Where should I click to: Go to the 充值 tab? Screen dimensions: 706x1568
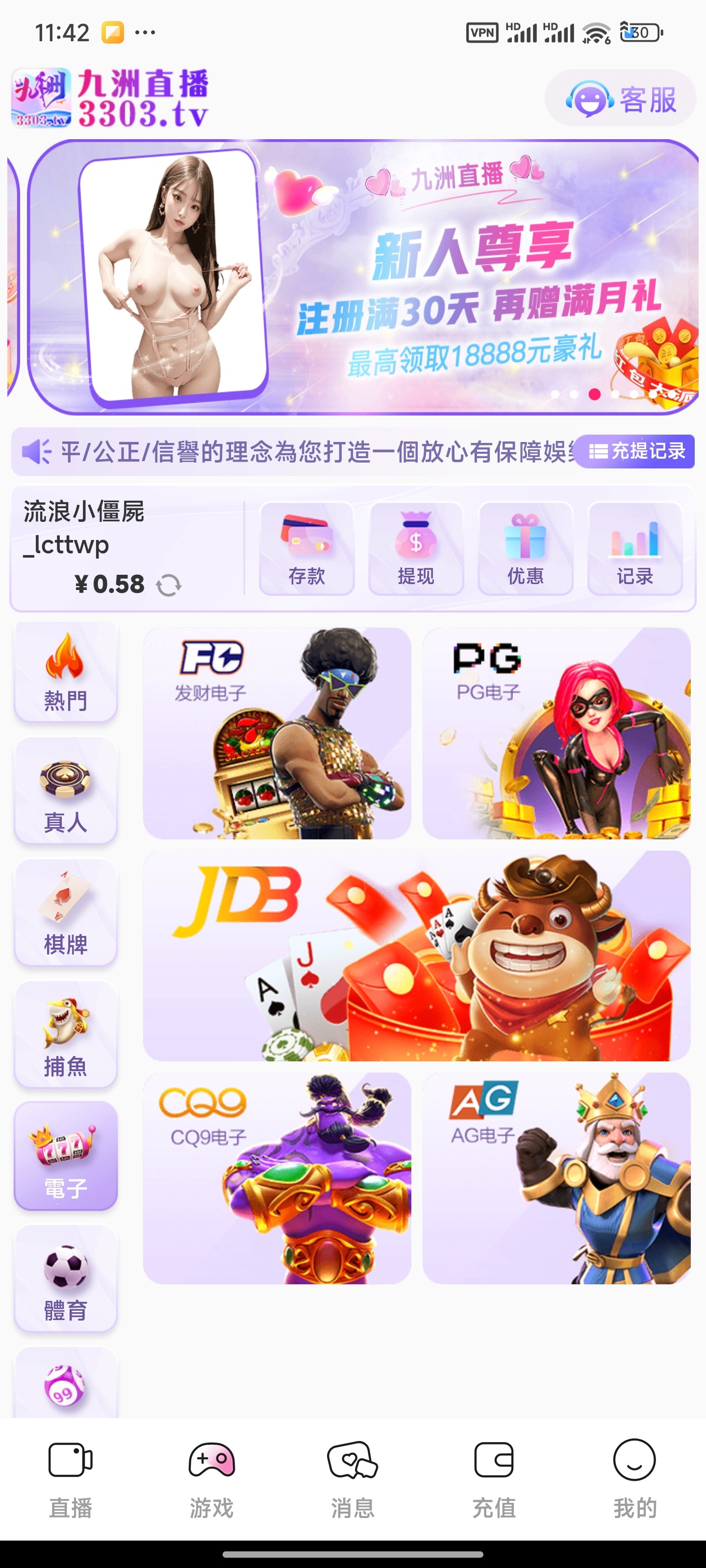(494, 1479)
